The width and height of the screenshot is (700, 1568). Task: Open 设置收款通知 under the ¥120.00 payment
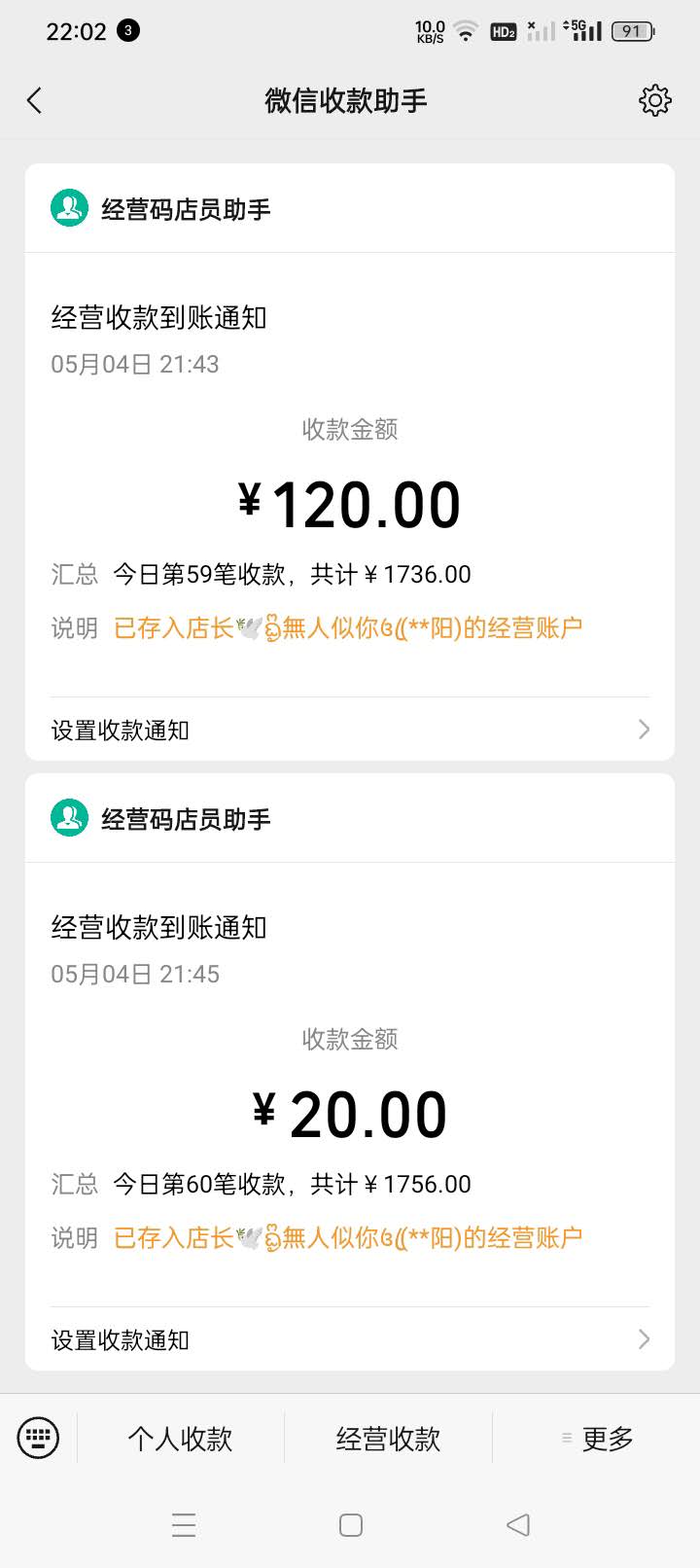click(x=350, y=730)
